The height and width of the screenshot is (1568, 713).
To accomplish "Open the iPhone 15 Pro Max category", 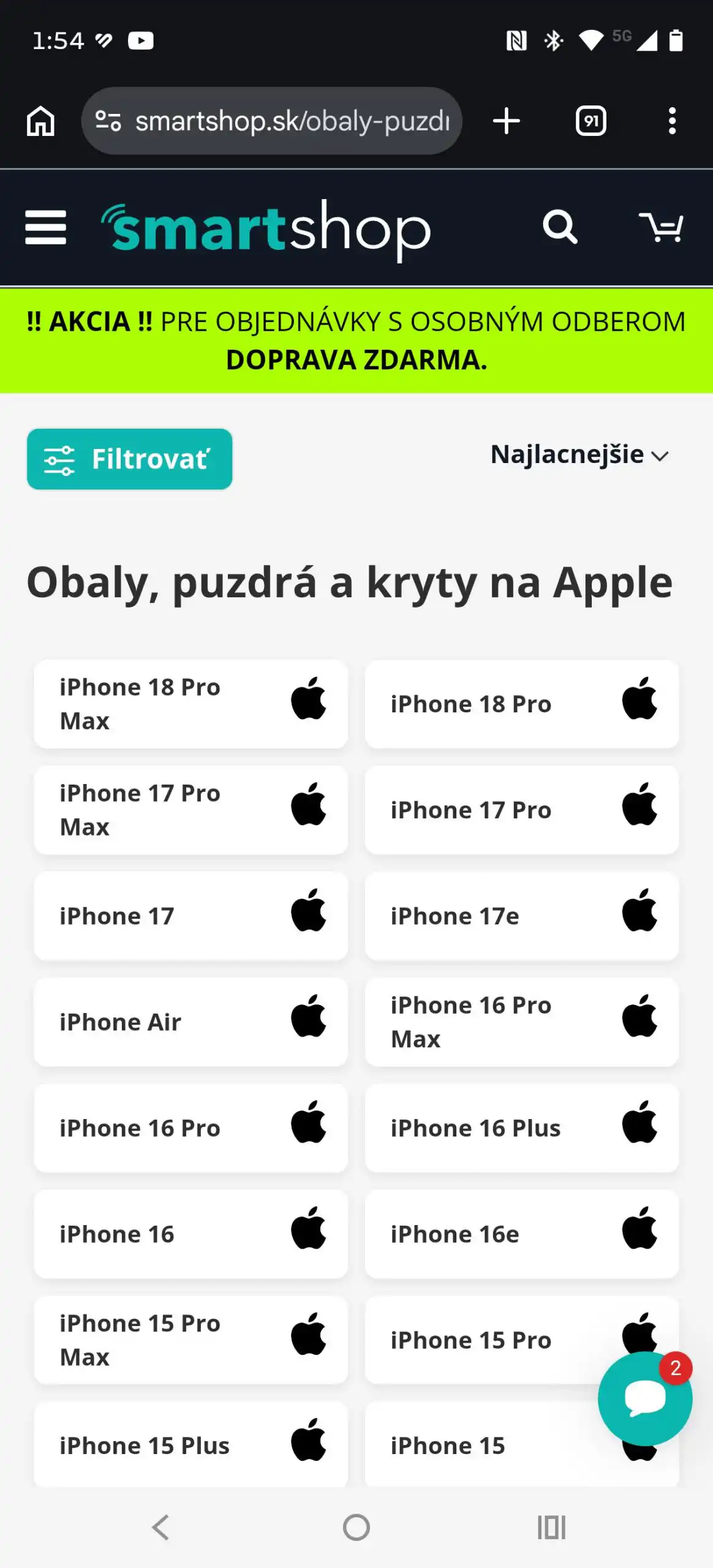I will click(191, 1340).
